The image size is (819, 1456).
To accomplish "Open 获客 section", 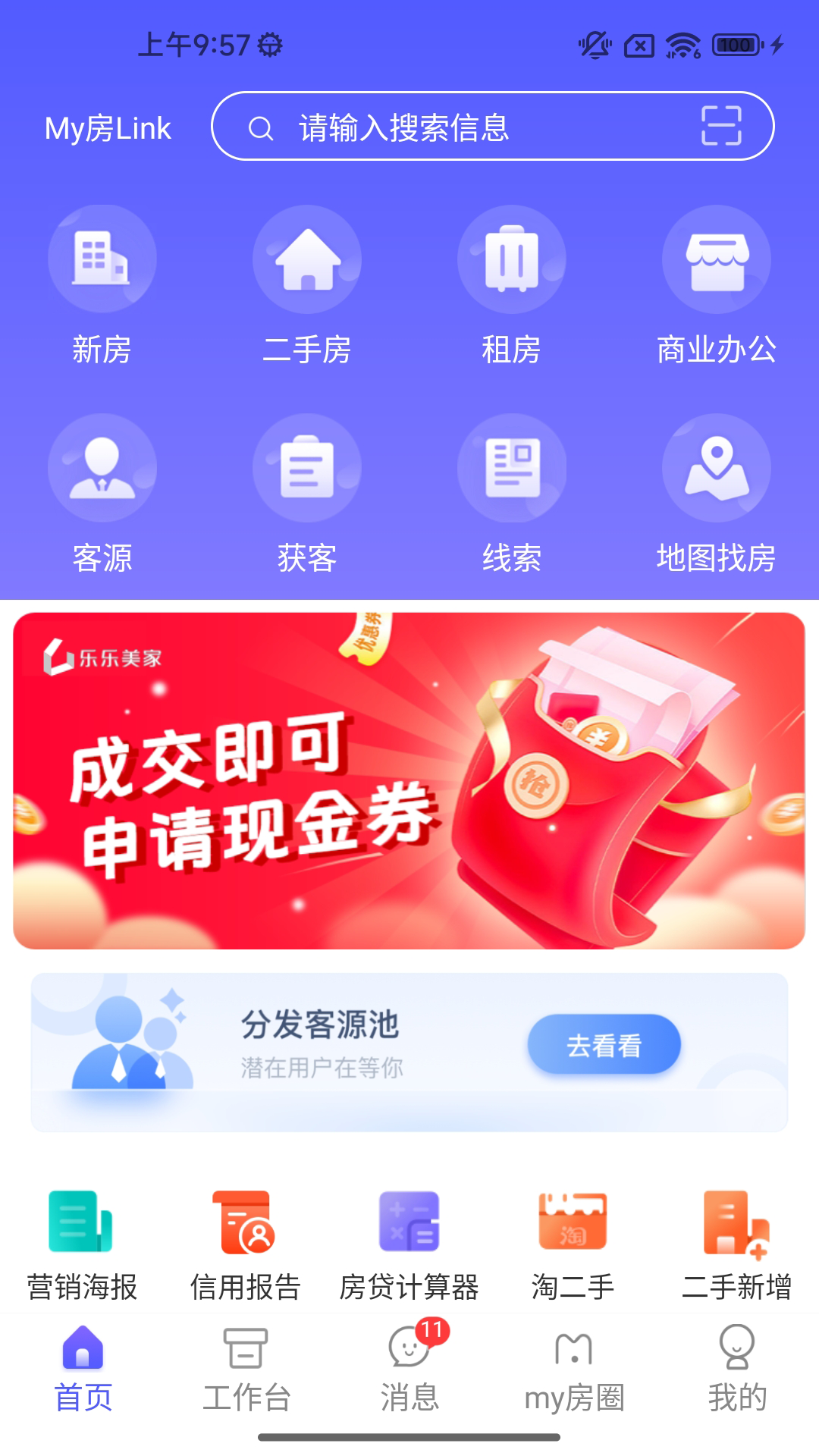I will click(307, 494).
